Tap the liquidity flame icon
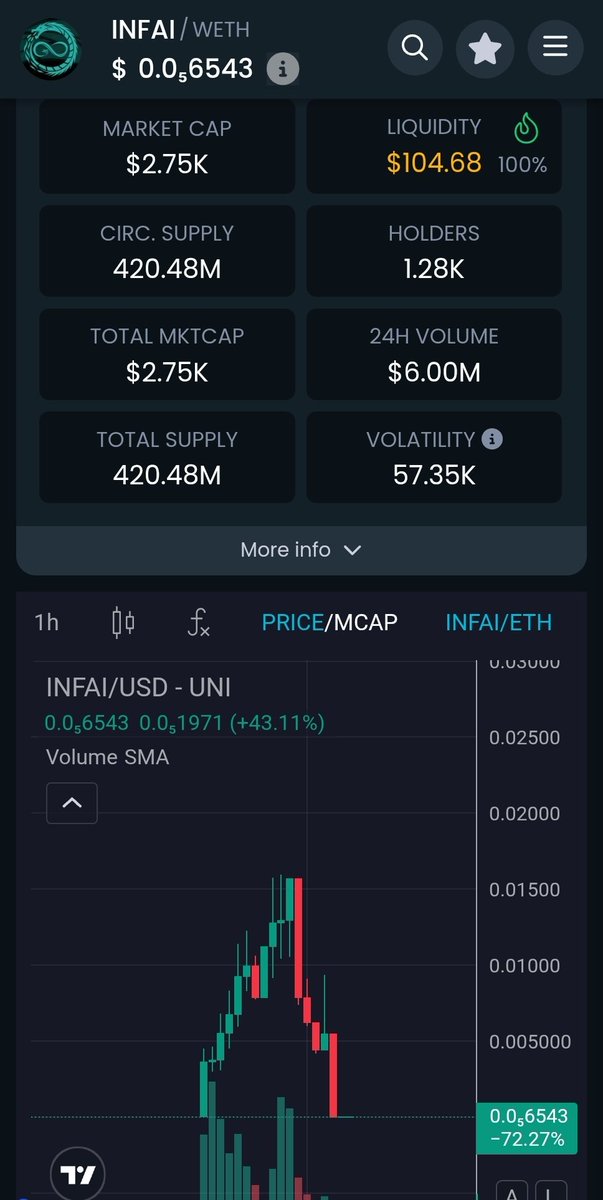This screenshot has width=603, height=1200. tap(526, 128)
